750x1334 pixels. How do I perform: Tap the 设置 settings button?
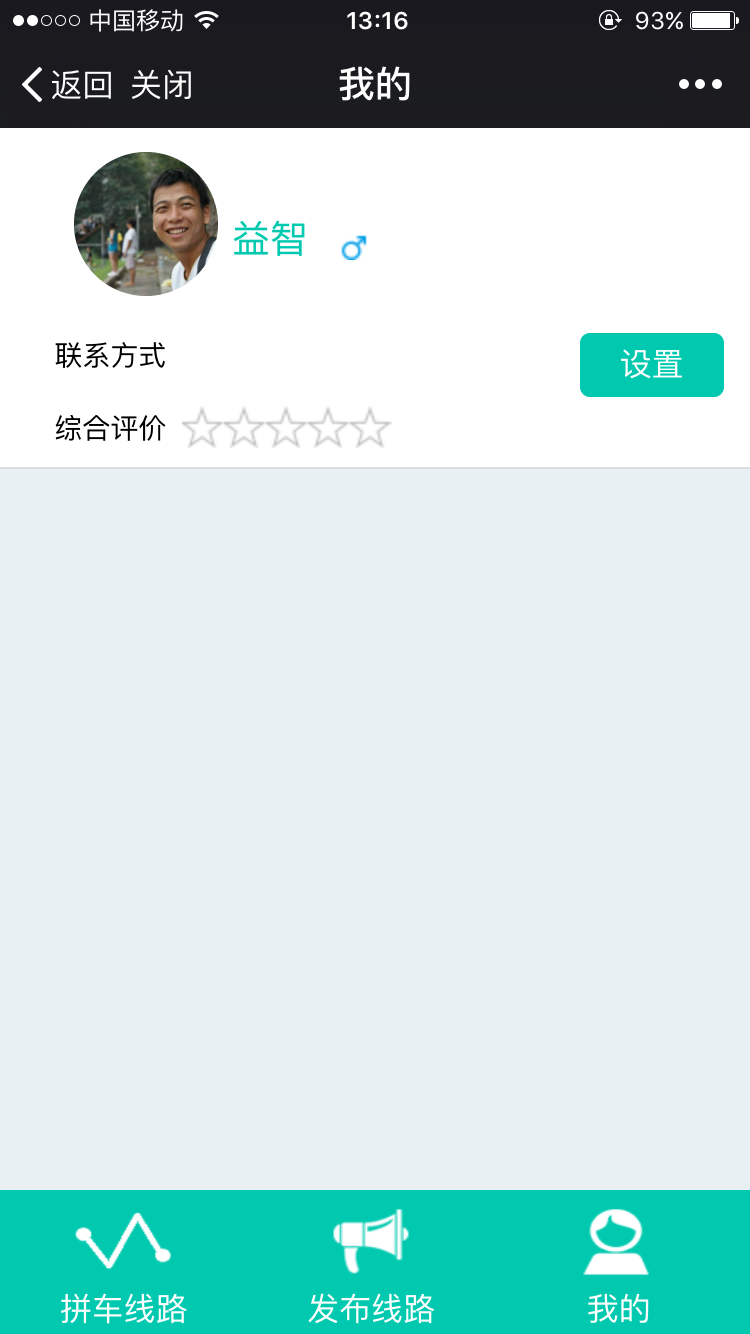point(652,365)
